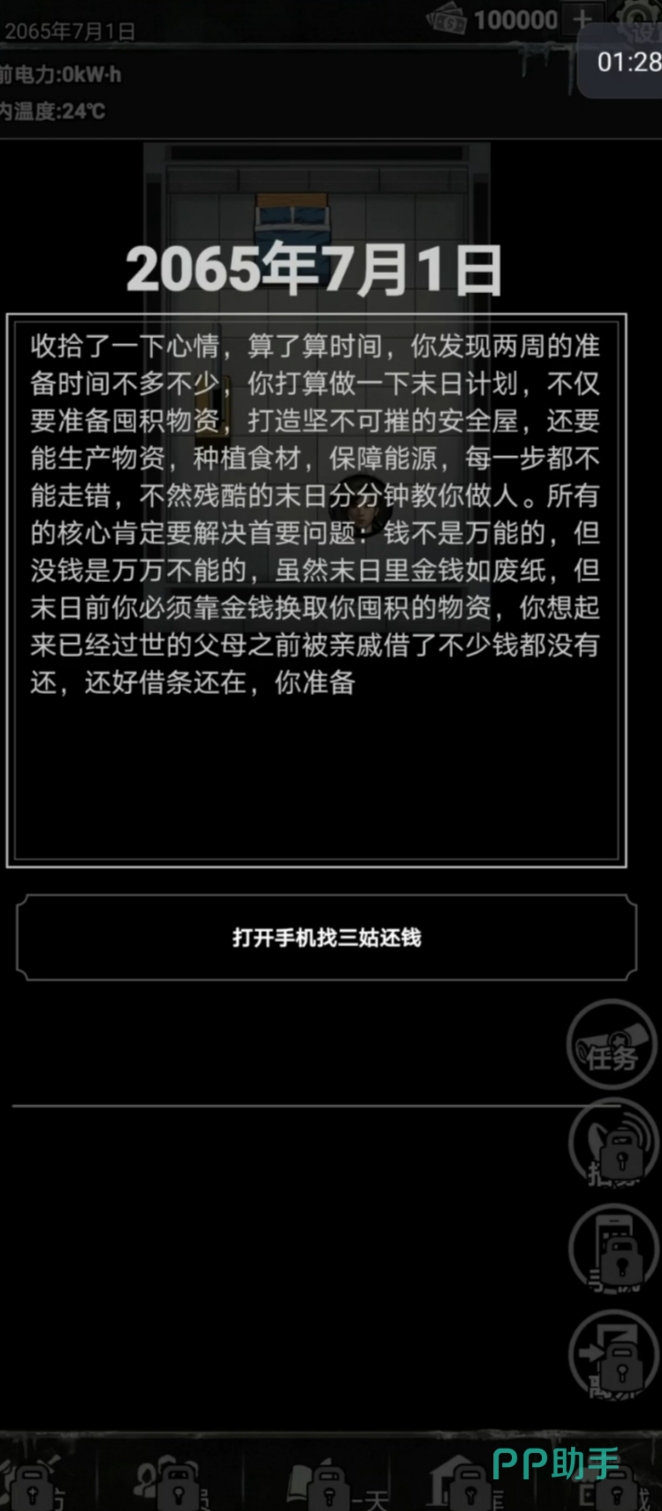Choose 打开手机找三姑还钱 option
This screenshot has height=1511, width=662.
[x=326, y=938]
